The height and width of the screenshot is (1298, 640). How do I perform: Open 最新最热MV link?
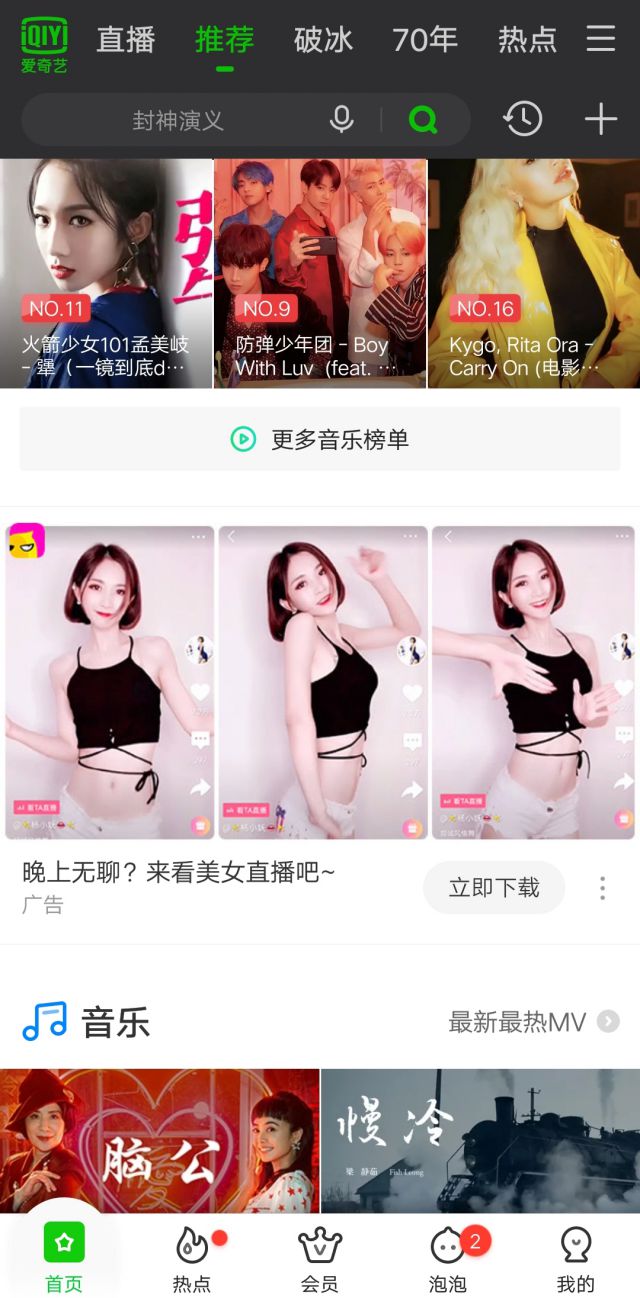[x=533, y=1022]
